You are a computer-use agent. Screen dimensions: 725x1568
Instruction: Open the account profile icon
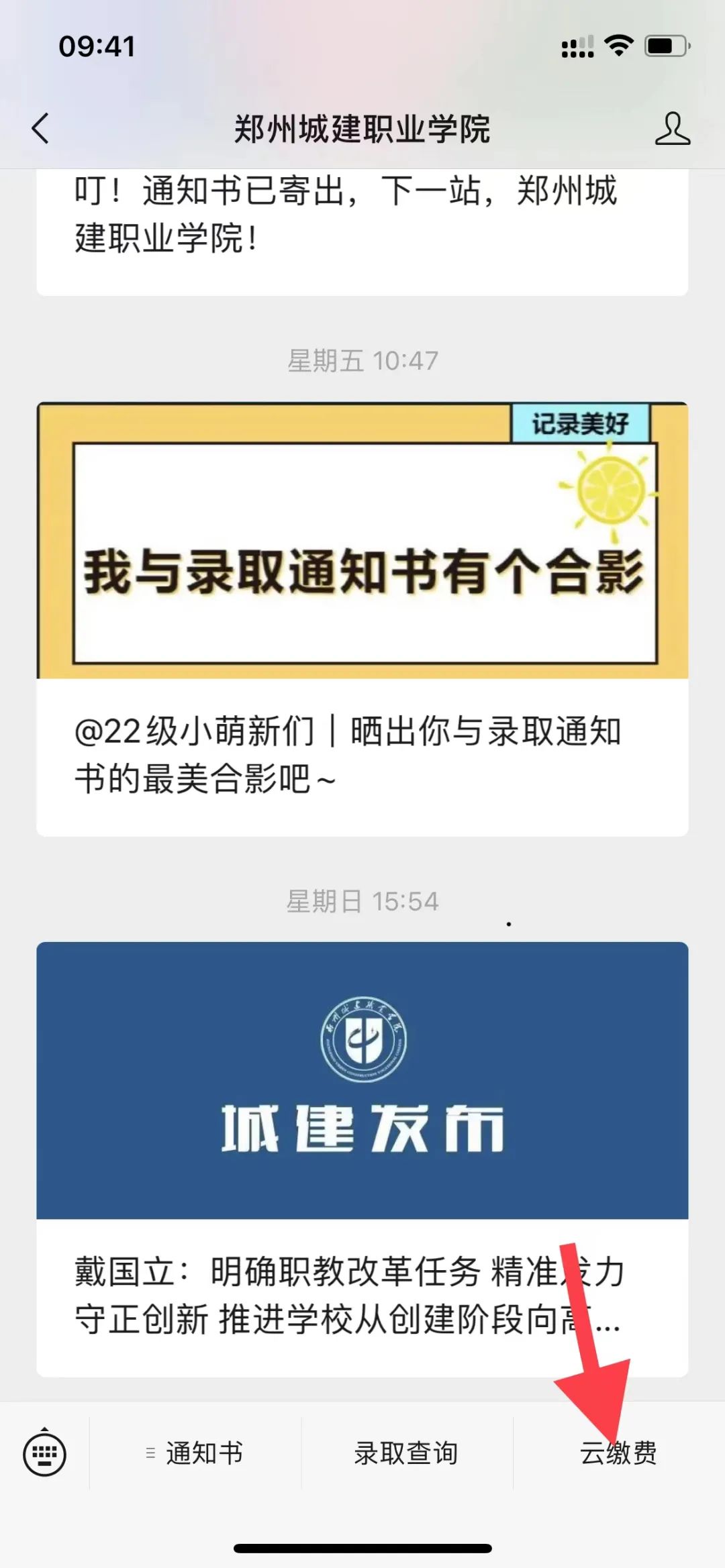coord(672,128)
